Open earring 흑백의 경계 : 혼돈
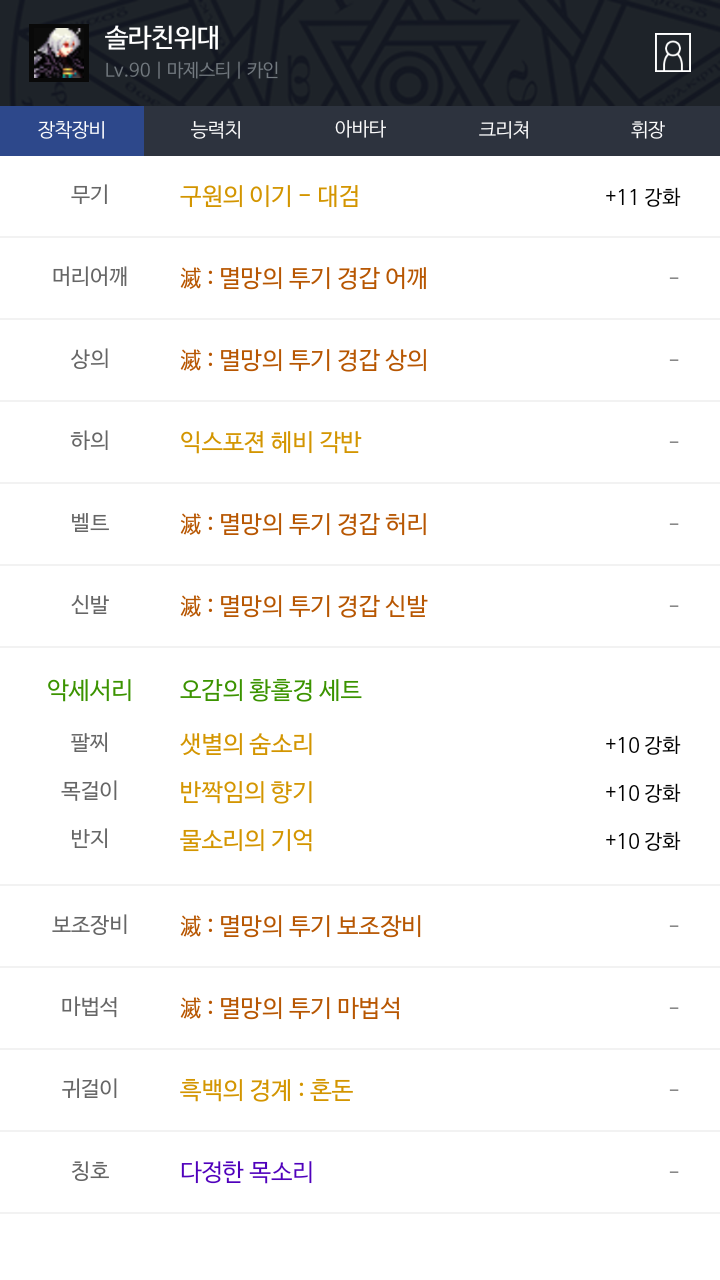The image size is (720, 1280). point(267,1090)
